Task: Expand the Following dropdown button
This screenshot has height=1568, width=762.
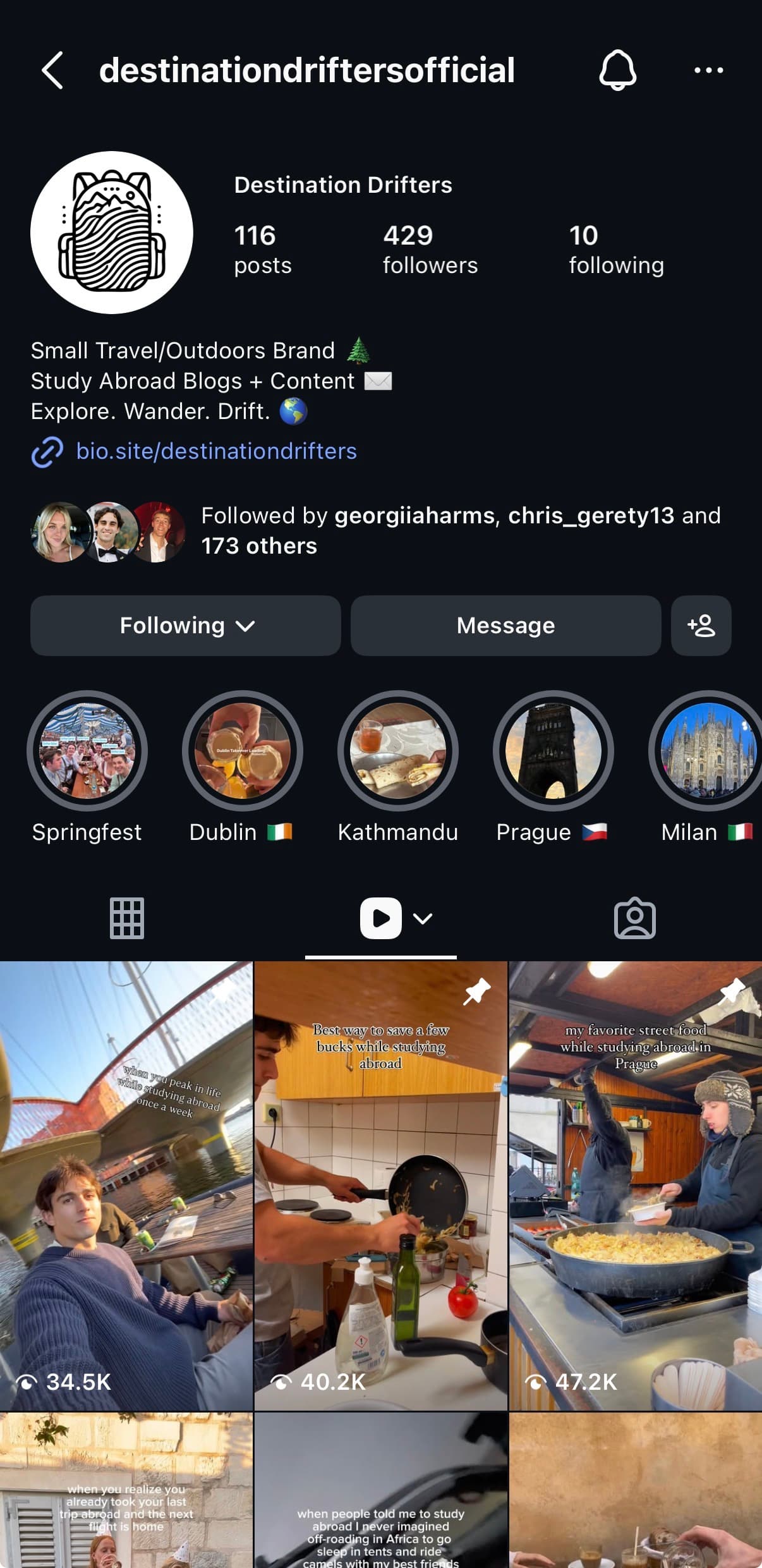Action: click(186, 626)
